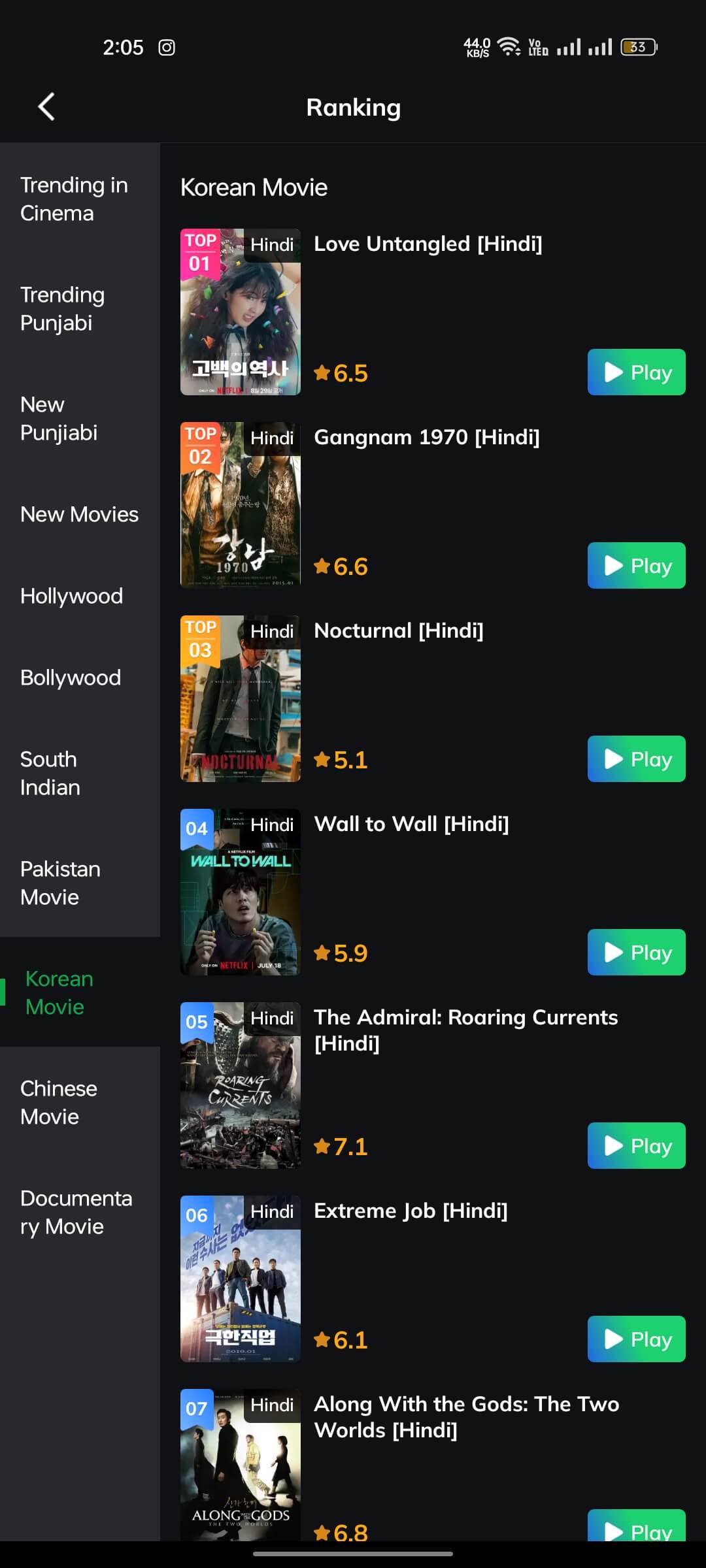This screenshot has height=1568, width=706.
Task: Open the Bollywood category
Action: pos(80,678)
